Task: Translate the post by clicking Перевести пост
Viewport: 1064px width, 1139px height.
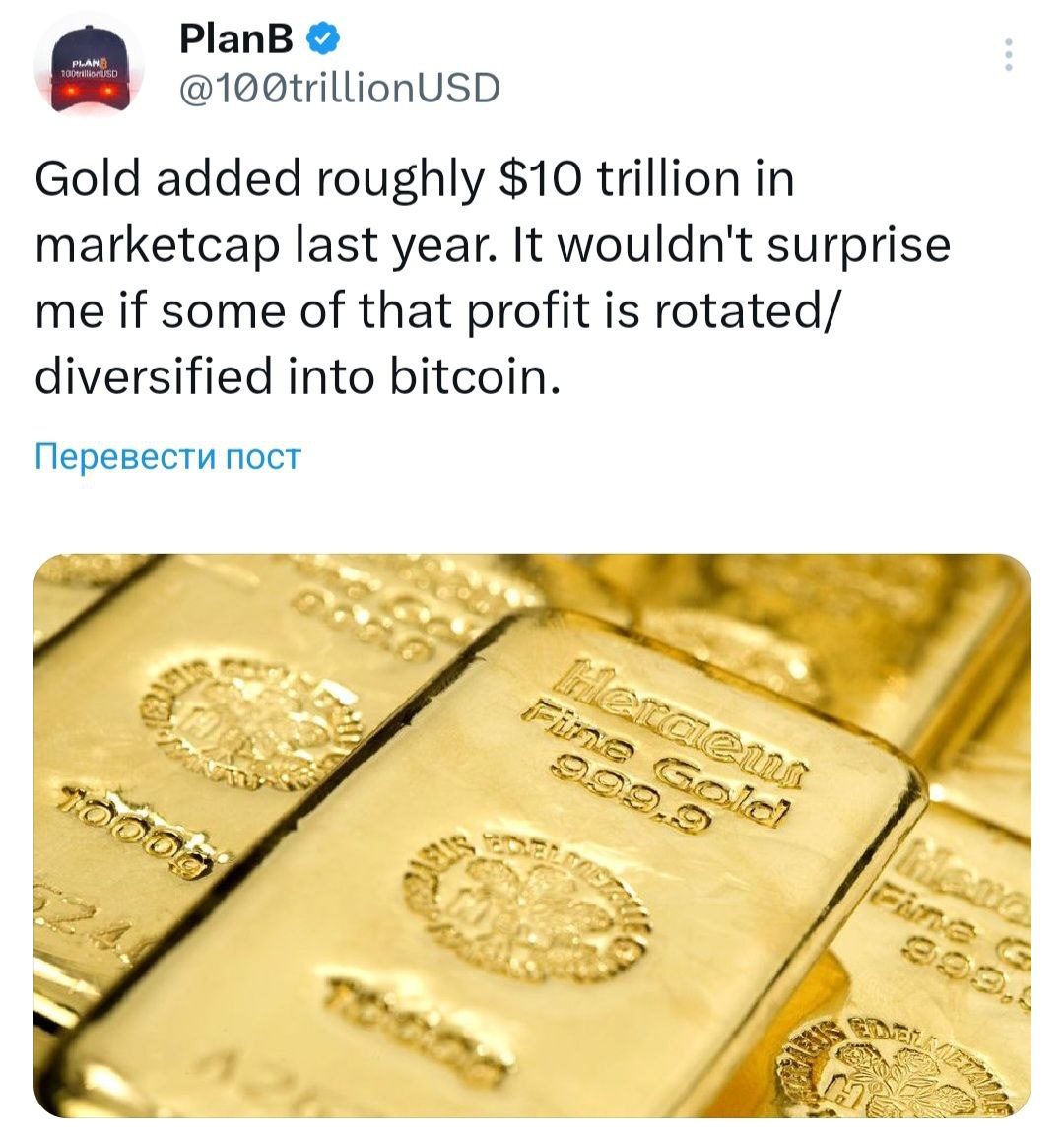Action: (x=166, y=454)
